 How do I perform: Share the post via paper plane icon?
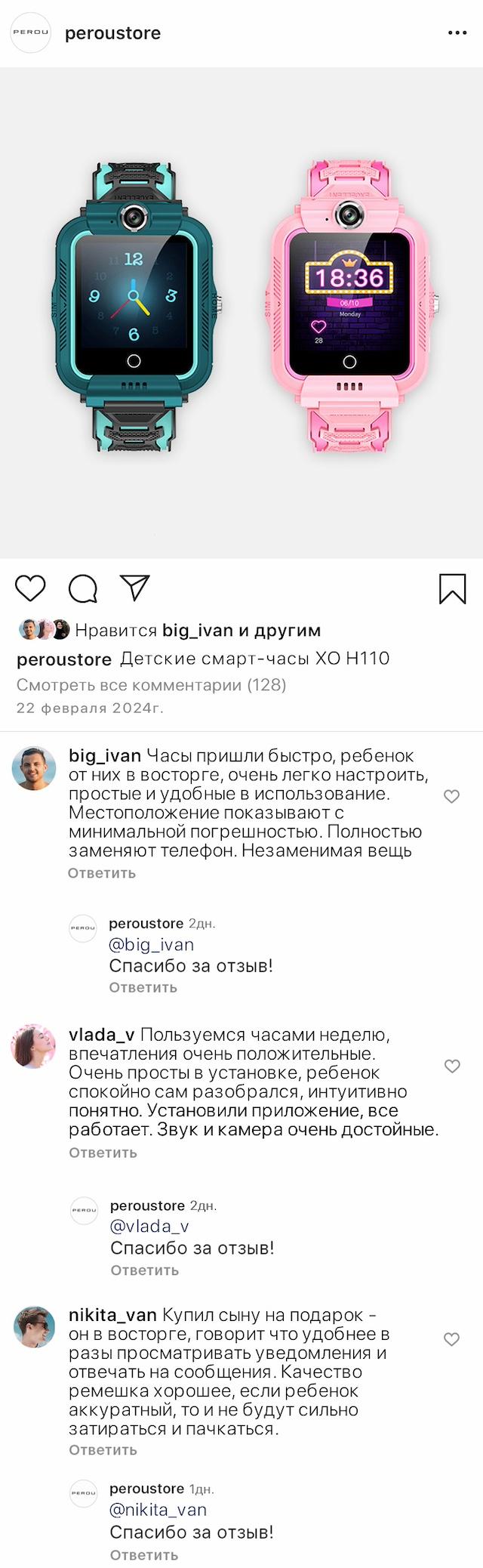[134, 588]
